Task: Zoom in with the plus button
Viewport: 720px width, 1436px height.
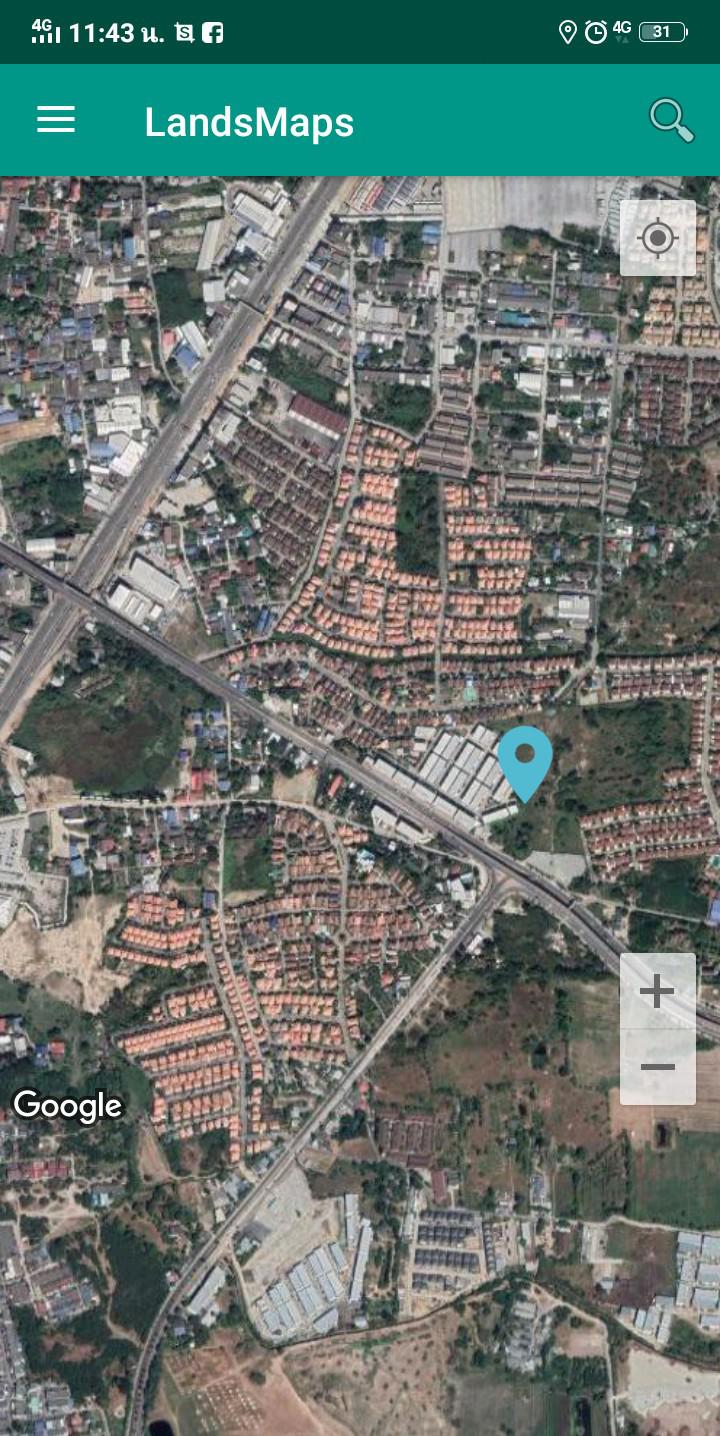Action: [x=658, y=991]
